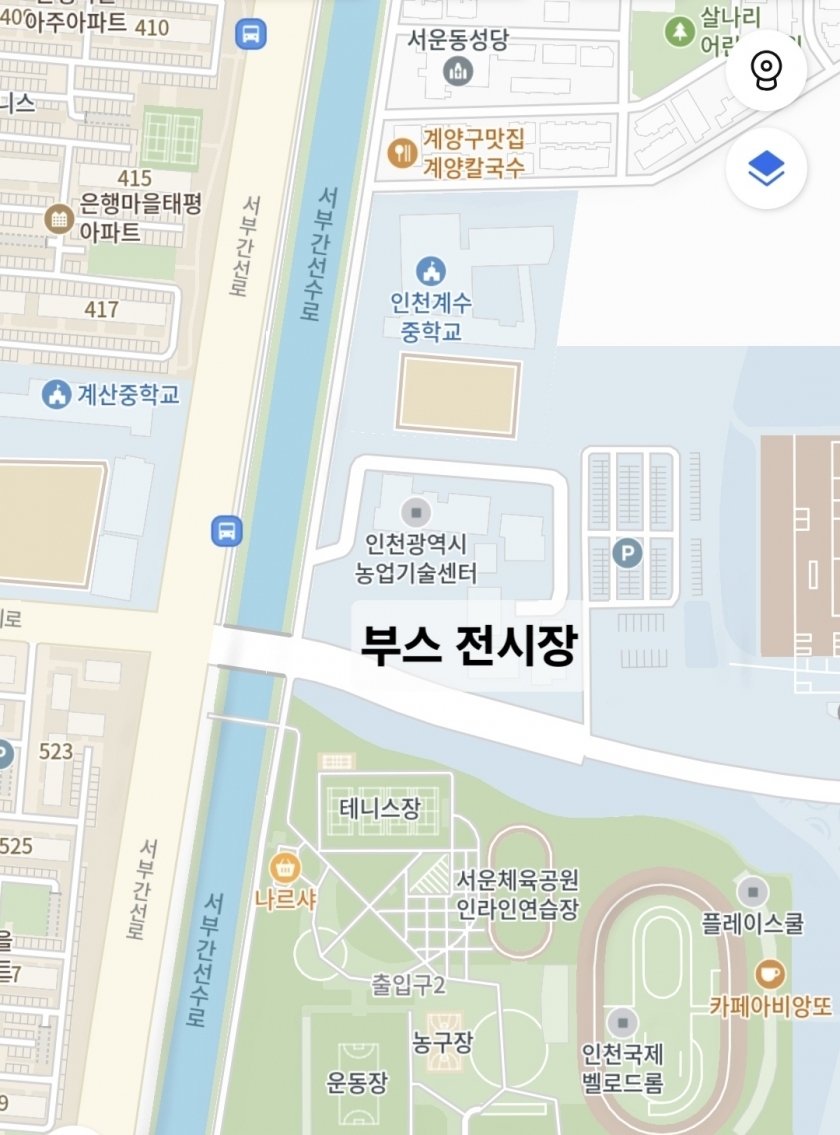Image resolution: width=840 pixels, height=1135 pixels.
Task: Open the 은행마을태평아파트 apartment marker
Action: (x=60, y=218)
